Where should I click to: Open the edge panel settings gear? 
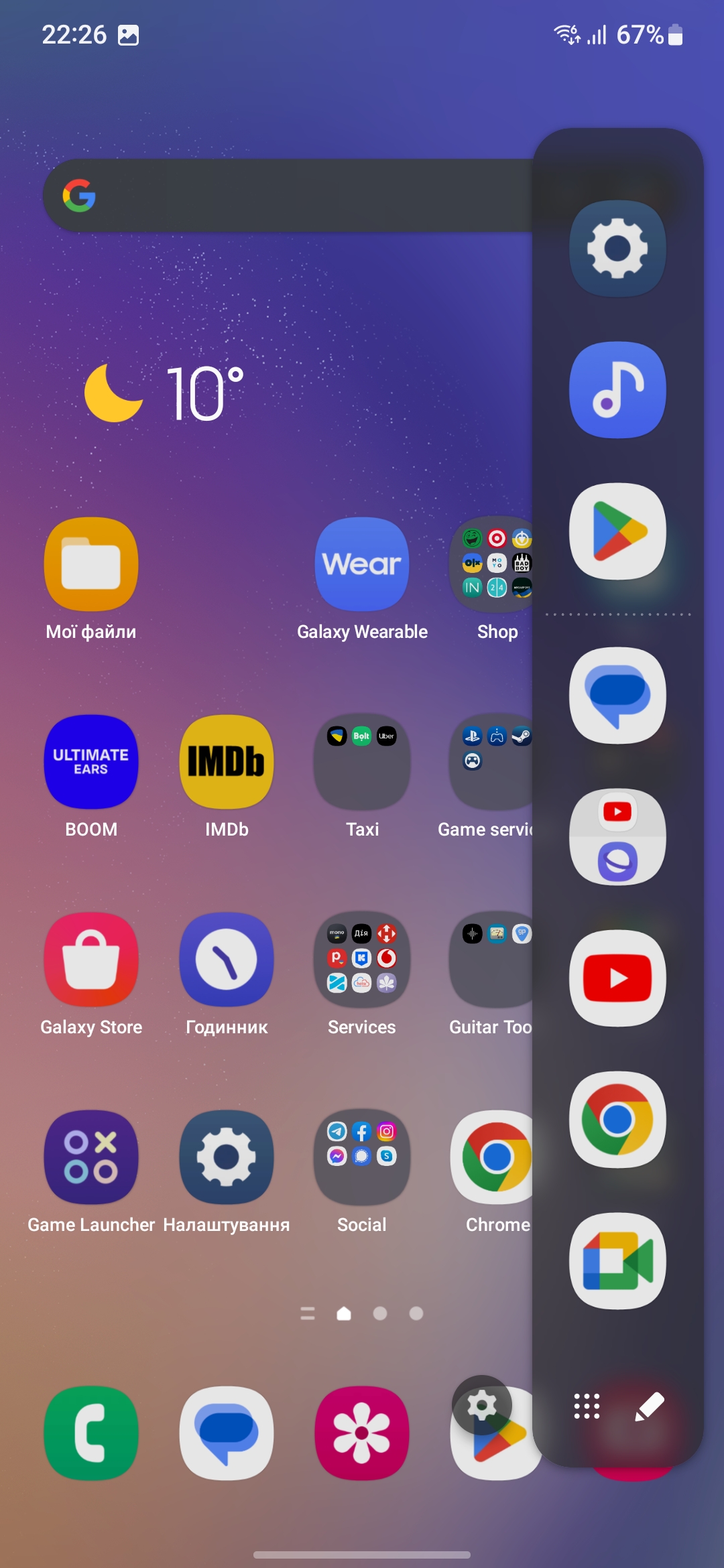click(x=481, y=1404)
